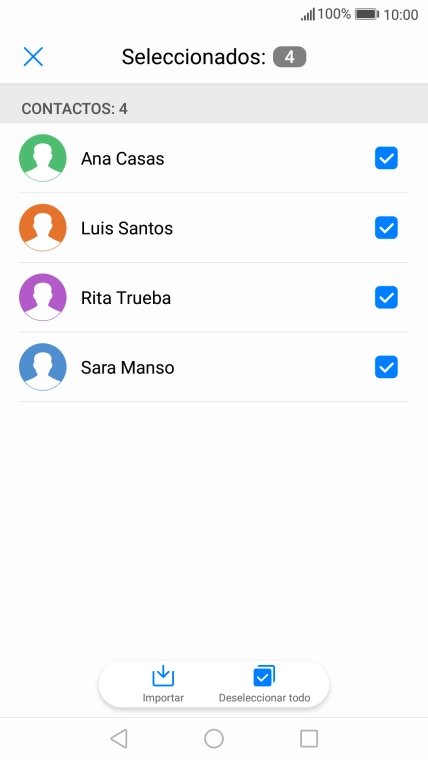This screenshot has width=428, height=760.
Task: Go to the home screen
Action: click(214, 739)
